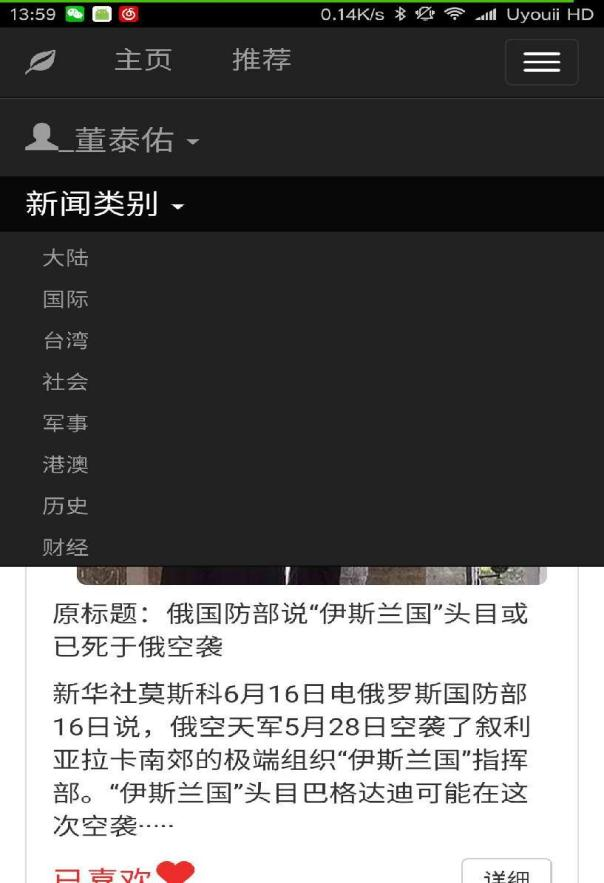Collapse the hamburger navigation menu
The width and height of the screenshot is (604, 883).
541,63
